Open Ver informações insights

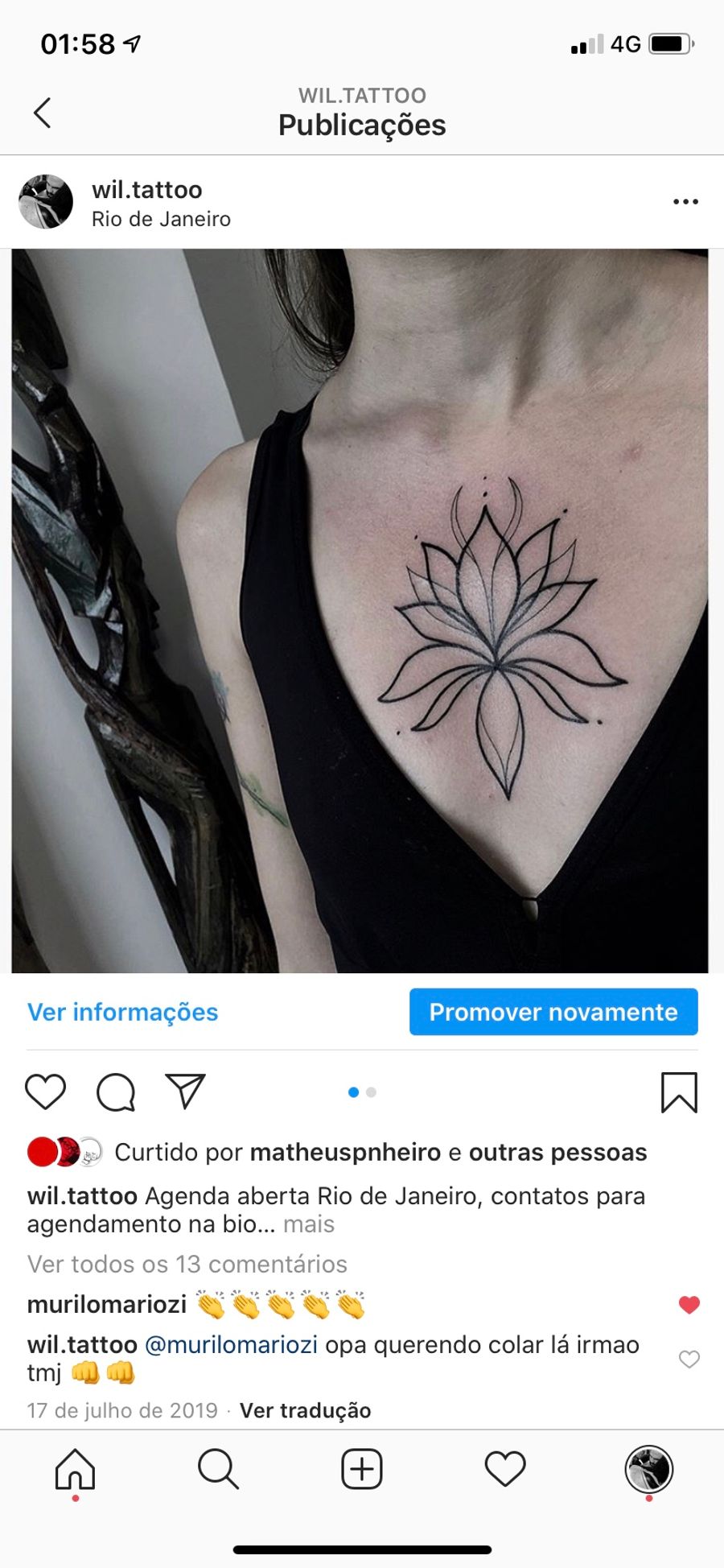tap(122, 1012)
